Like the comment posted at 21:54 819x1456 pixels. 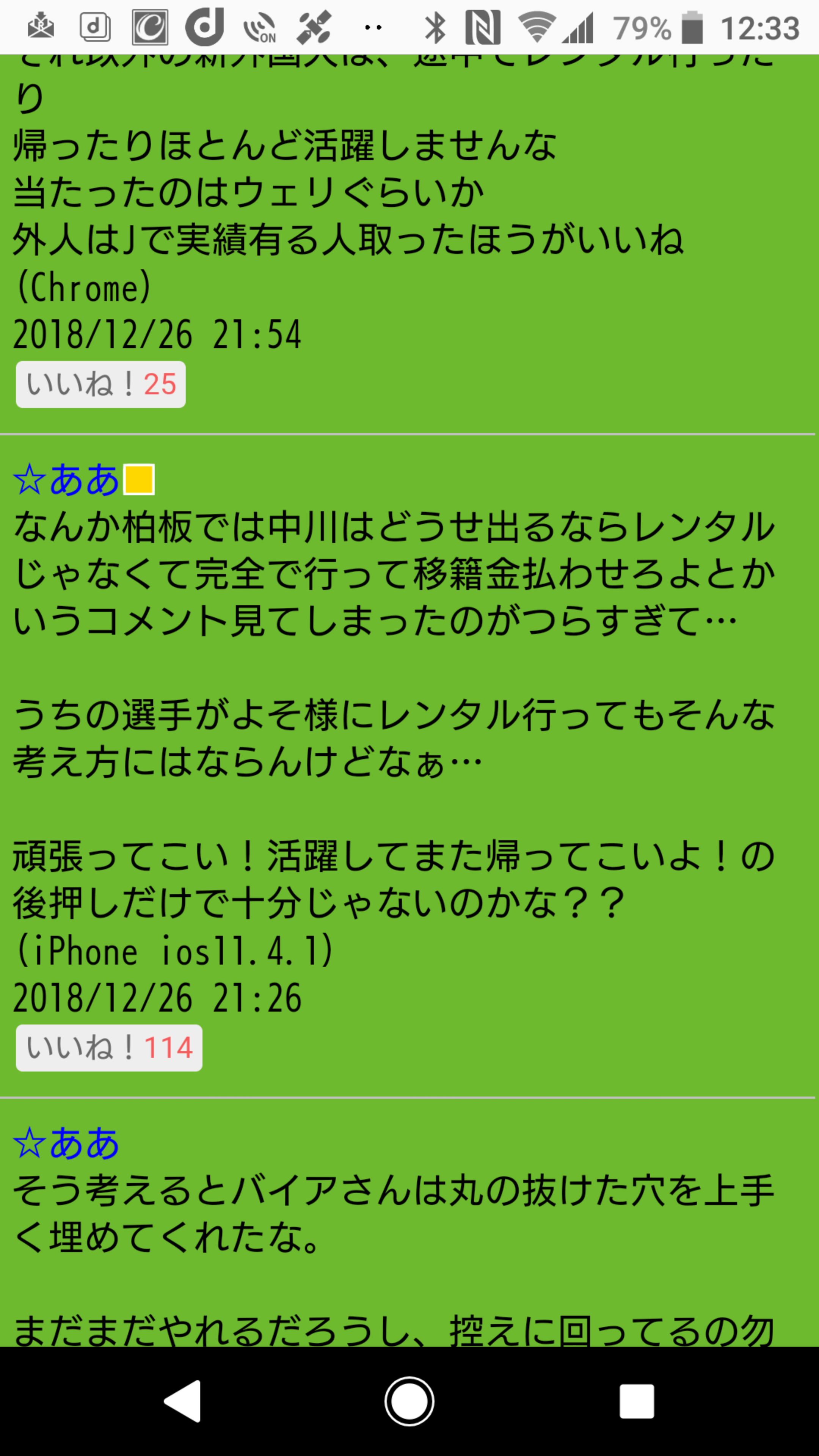click(100, 384)
